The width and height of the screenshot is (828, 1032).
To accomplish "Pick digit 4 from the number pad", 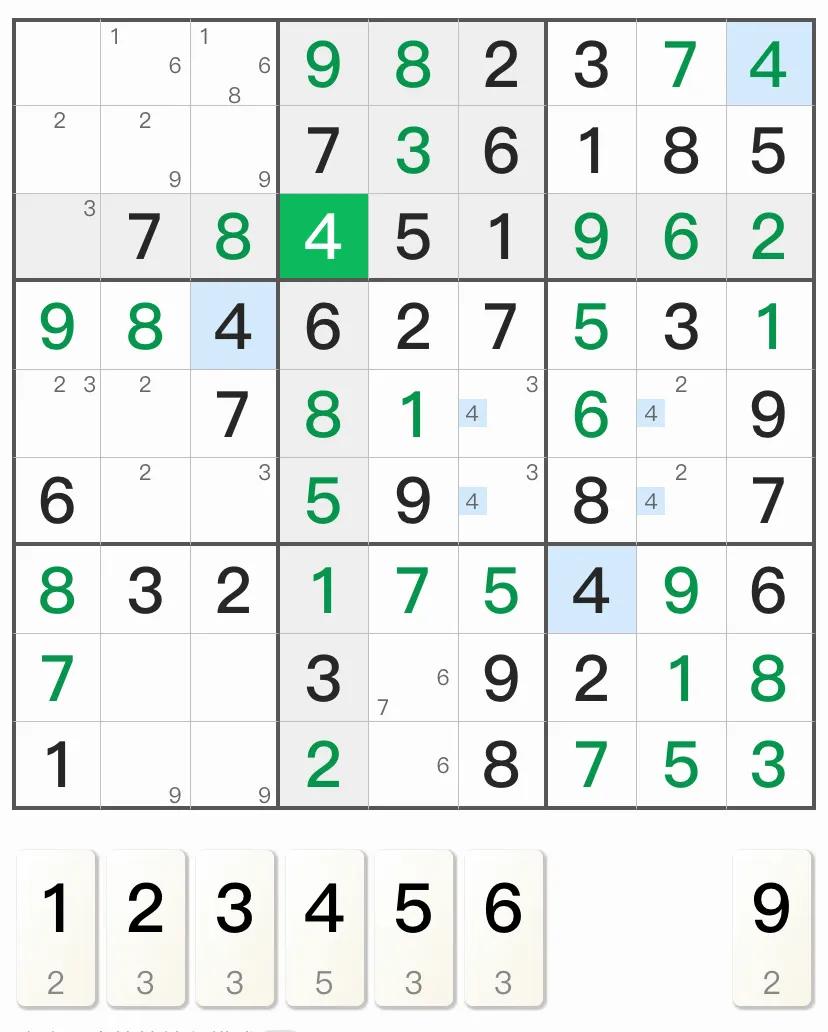I will click(x=324, y=927).
